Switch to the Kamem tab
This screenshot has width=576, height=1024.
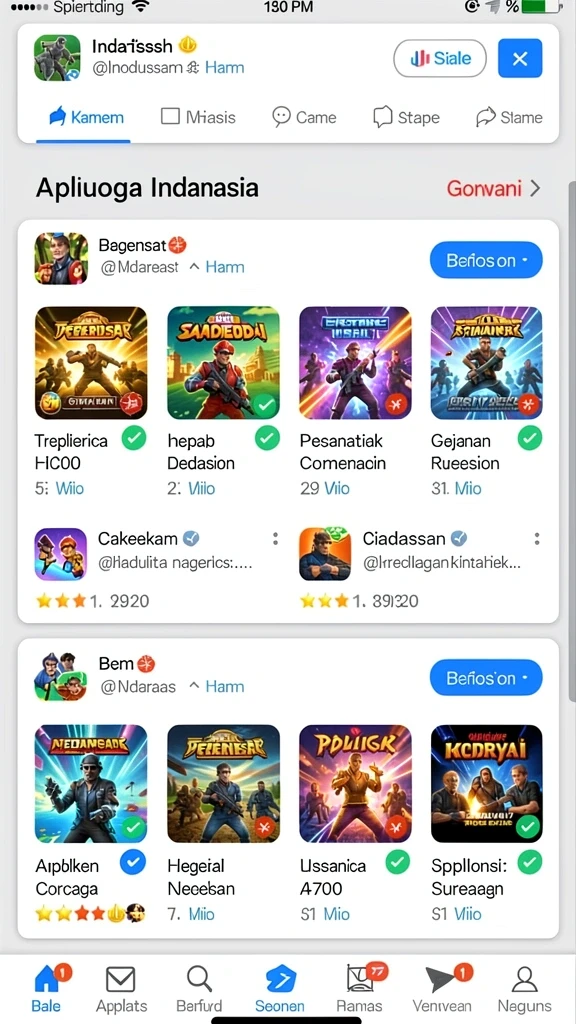(x=86, y=118)
